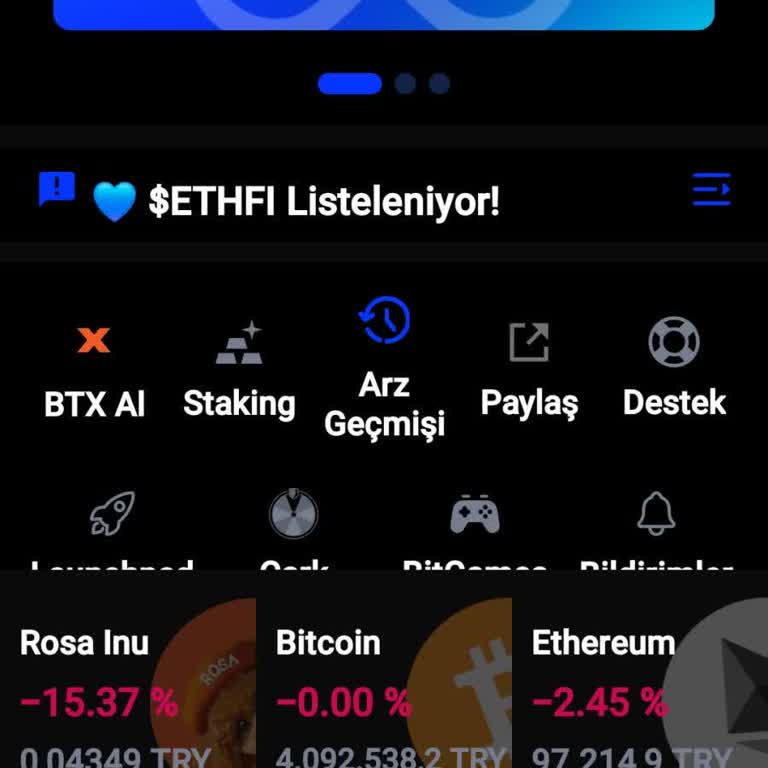Open the Bildirimler notifications bell
Viewport: 768px width, 768px height.
[656, 516]
